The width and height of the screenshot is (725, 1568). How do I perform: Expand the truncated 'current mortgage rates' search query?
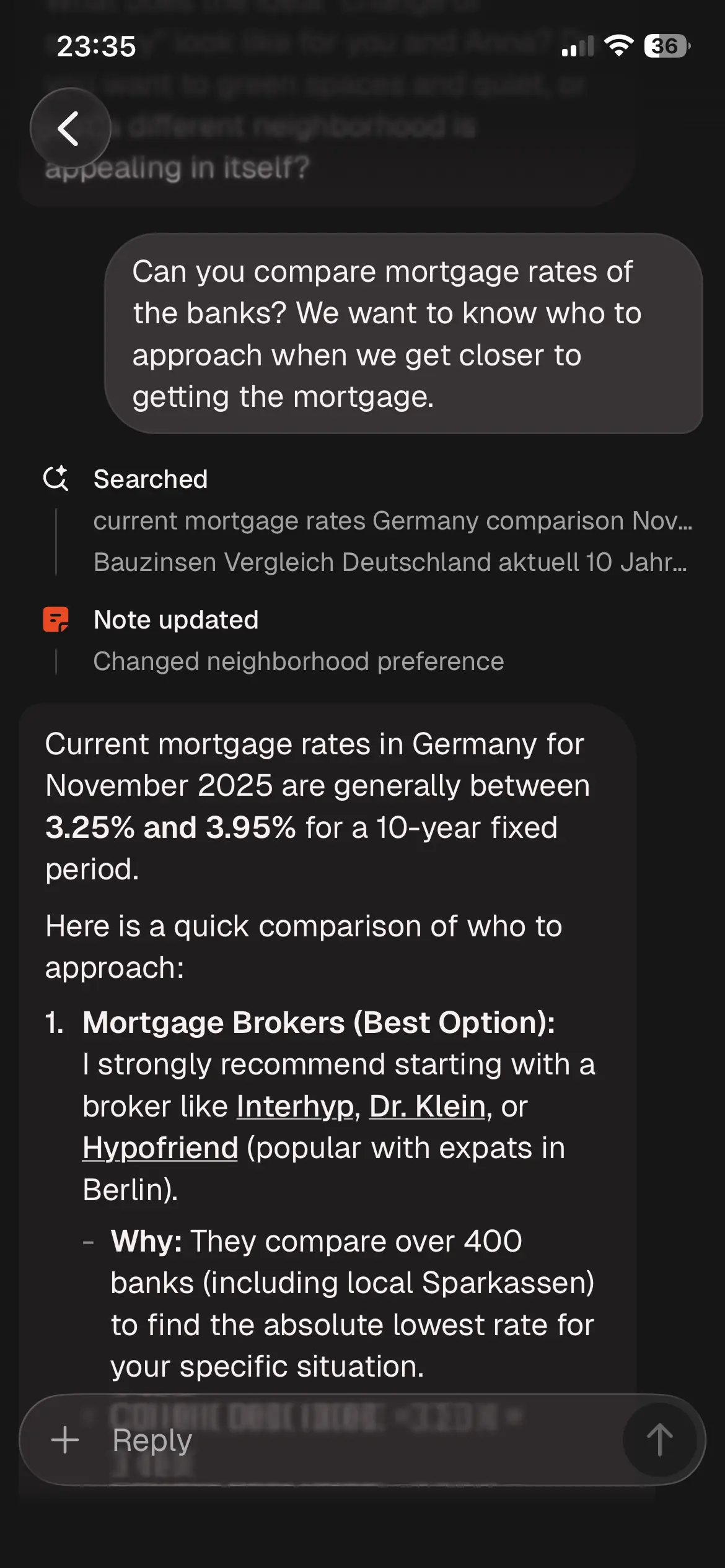tap(394, 521)
